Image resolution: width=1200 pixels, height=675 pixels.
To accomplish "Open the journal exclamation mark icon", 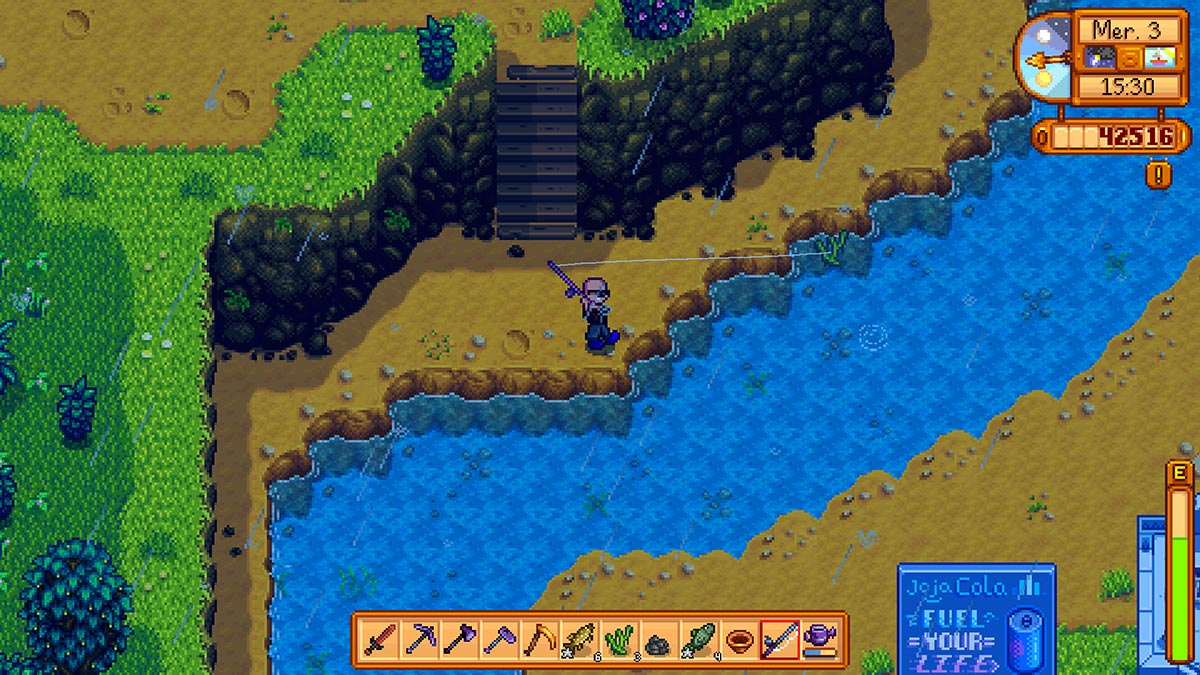I will click(x=1158, y=174).
